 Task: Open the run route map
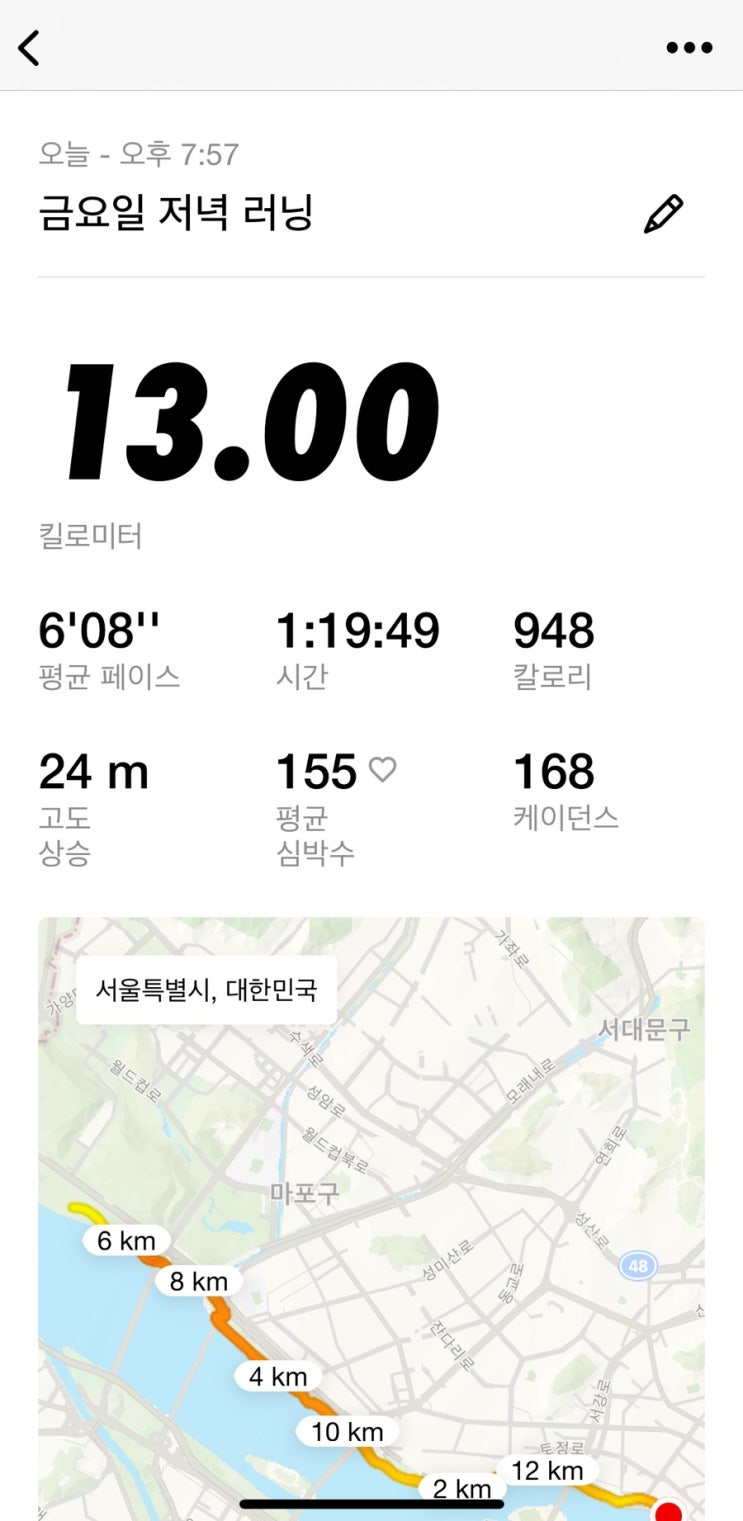[x=371, y=1219]
